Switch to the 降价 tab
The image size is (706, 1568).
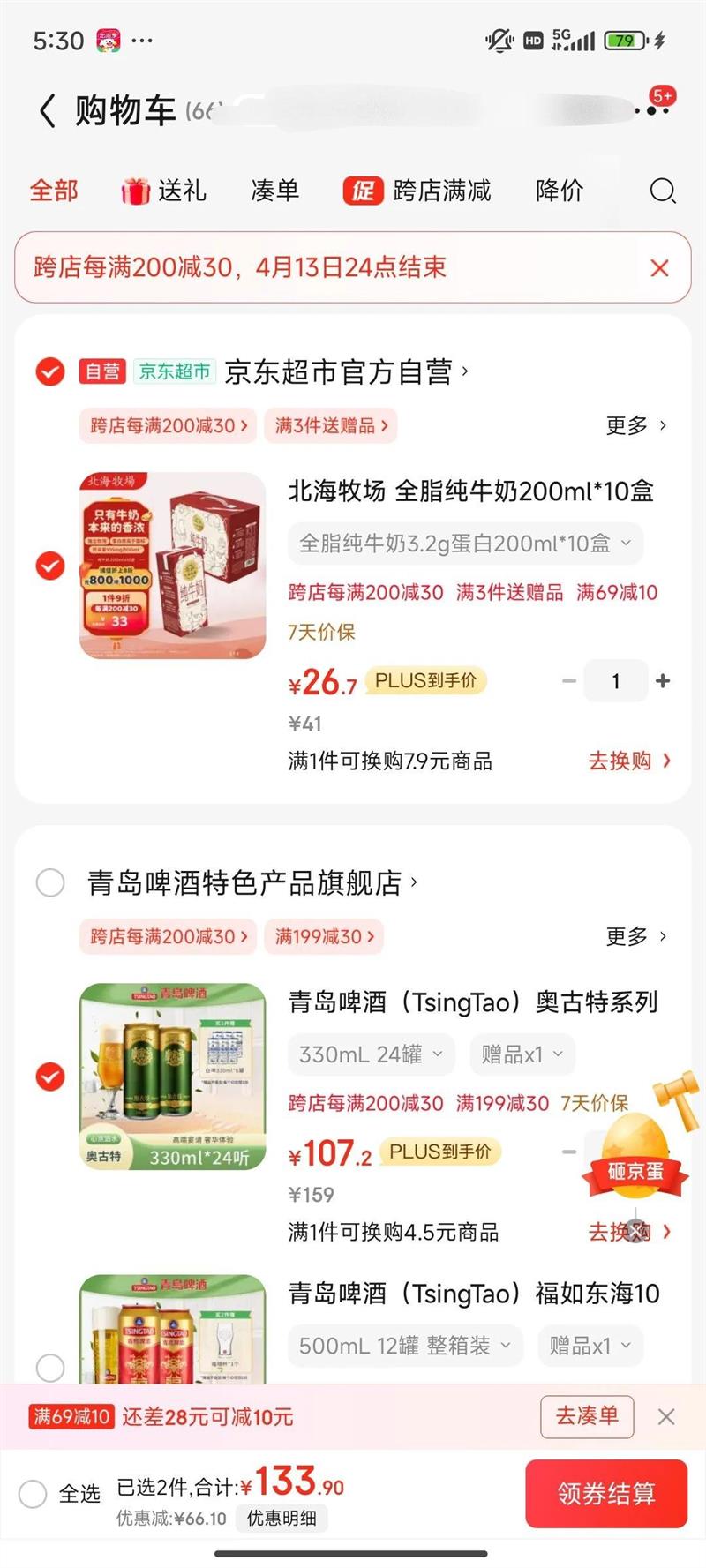[560, 191]
